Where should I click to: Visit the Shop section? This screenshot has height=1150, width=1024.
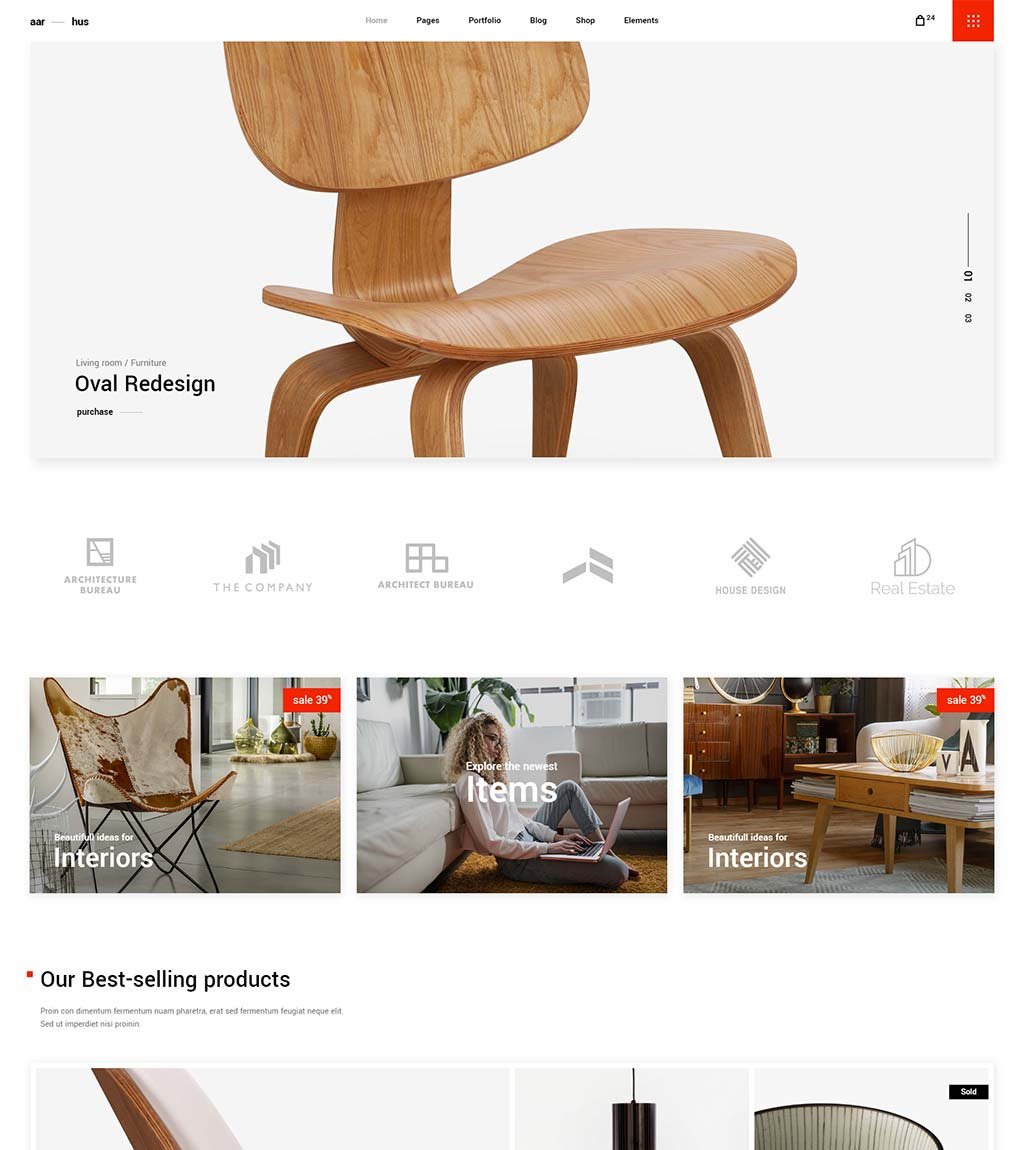click(x=585, y=20)
